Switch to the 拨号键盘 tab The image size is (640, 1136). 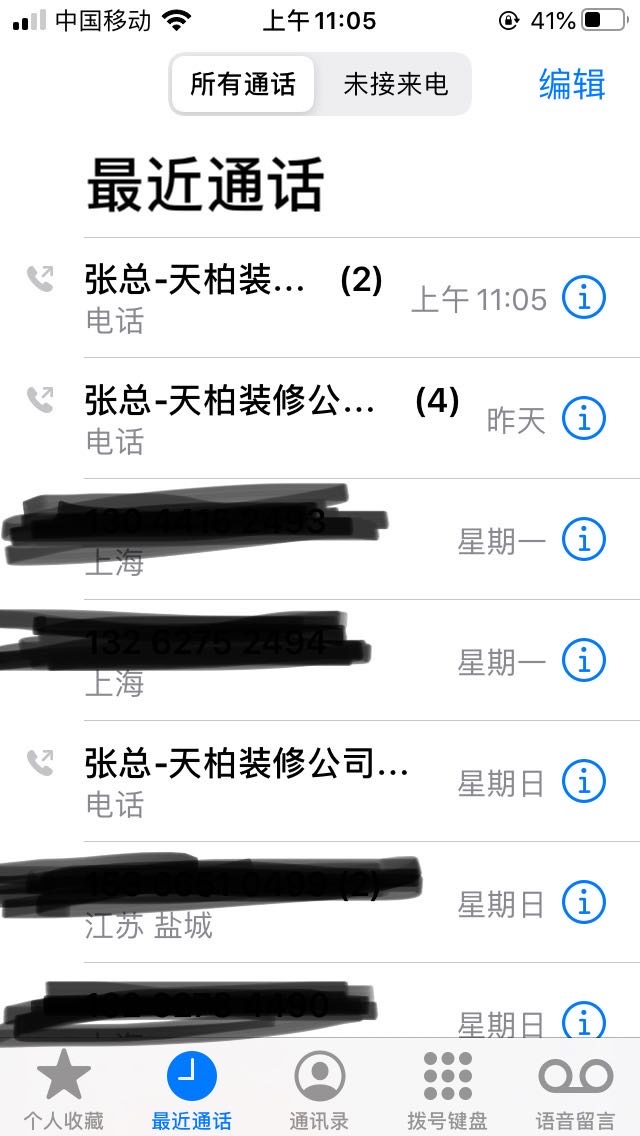click(x=447, y=1088)
